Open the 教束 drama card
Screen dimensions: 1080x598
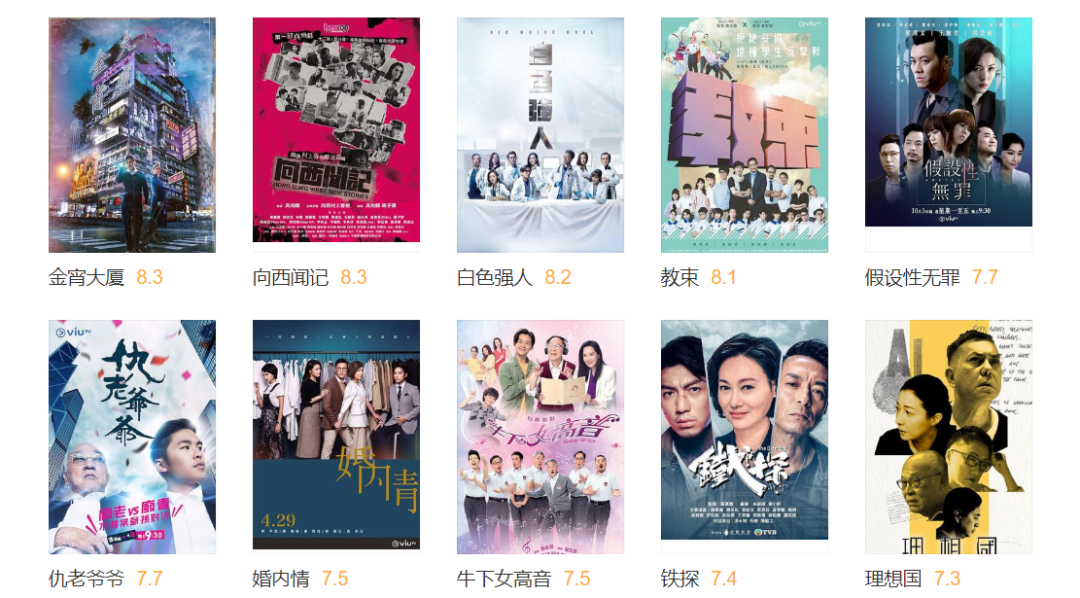pyautogui.click(x=744, y=135)
